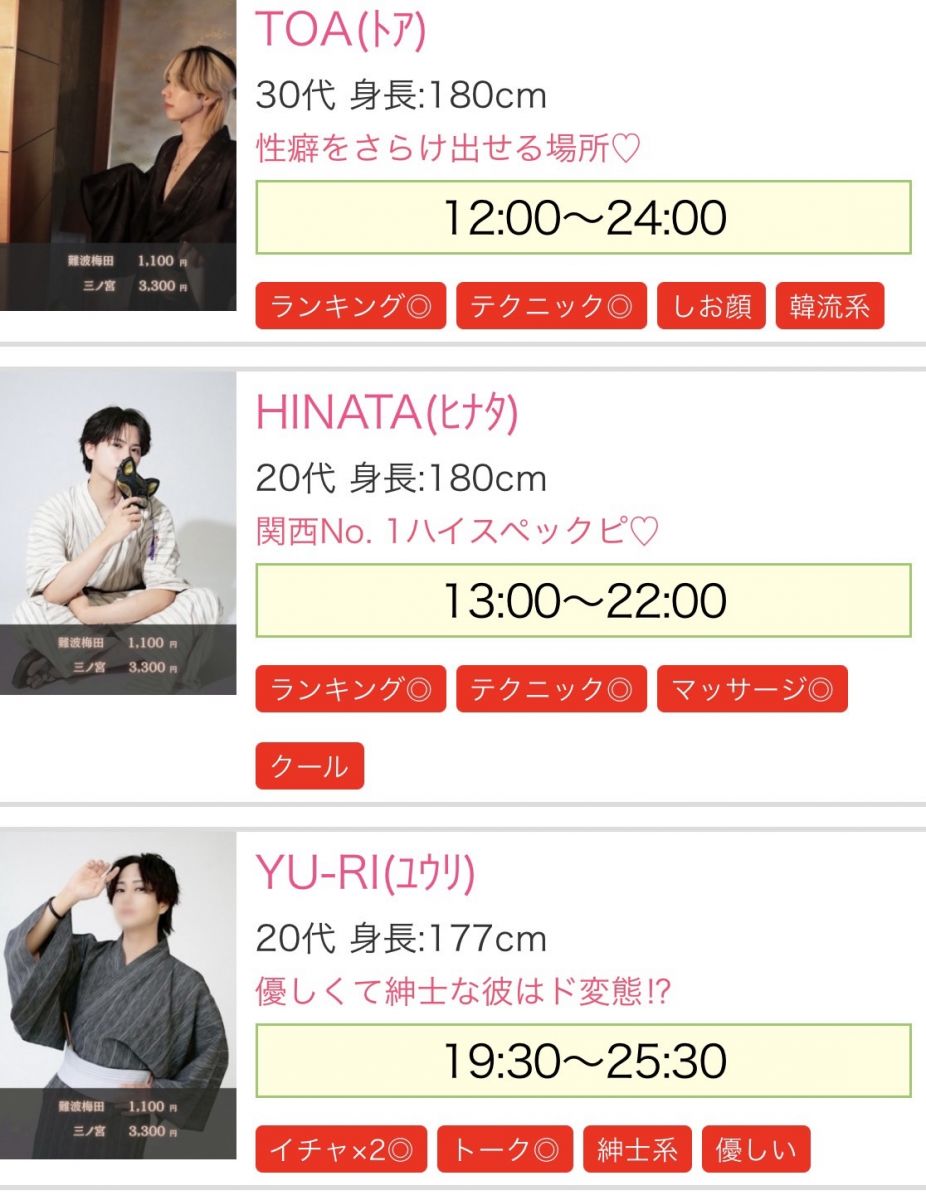
Task: Tap the マッサージ◎ tag under HINATA
Action: [x=752, y=689]
